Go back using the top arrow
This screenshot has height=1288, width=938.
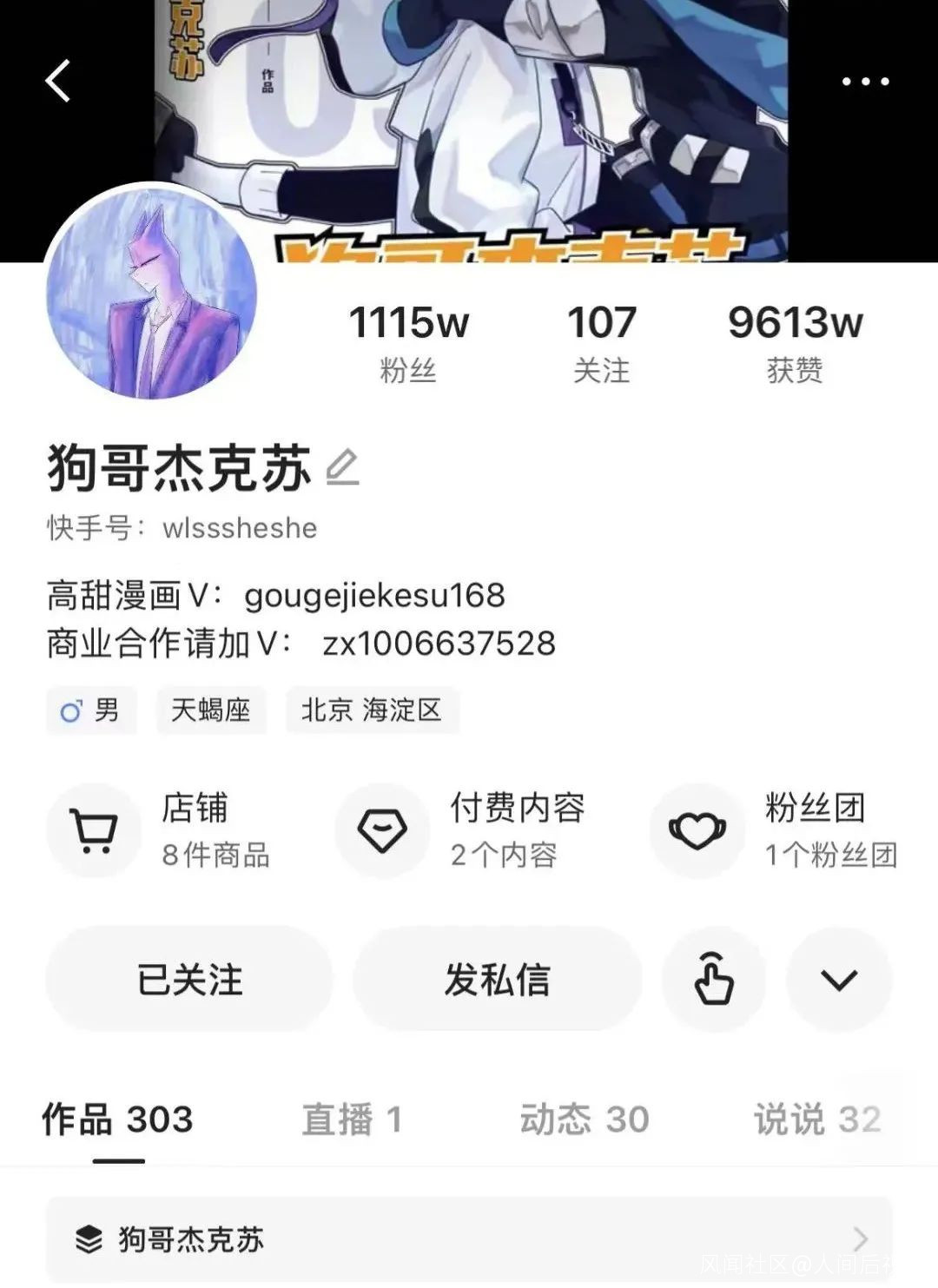click(x=58, y=81)
